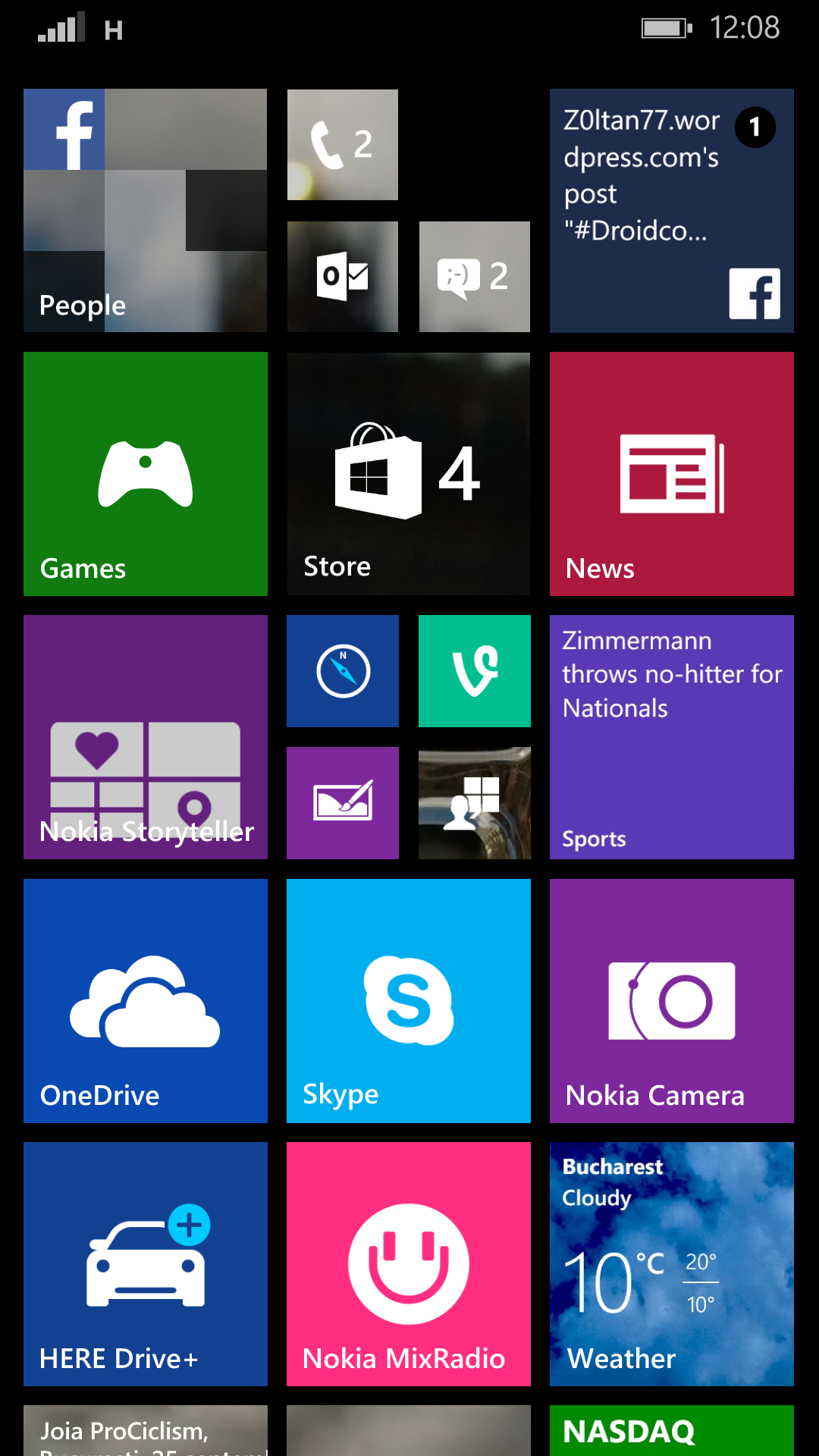This screenshot has height=1456, width=819.
Task: Launch the Vine app
Action: pos(474,670)
